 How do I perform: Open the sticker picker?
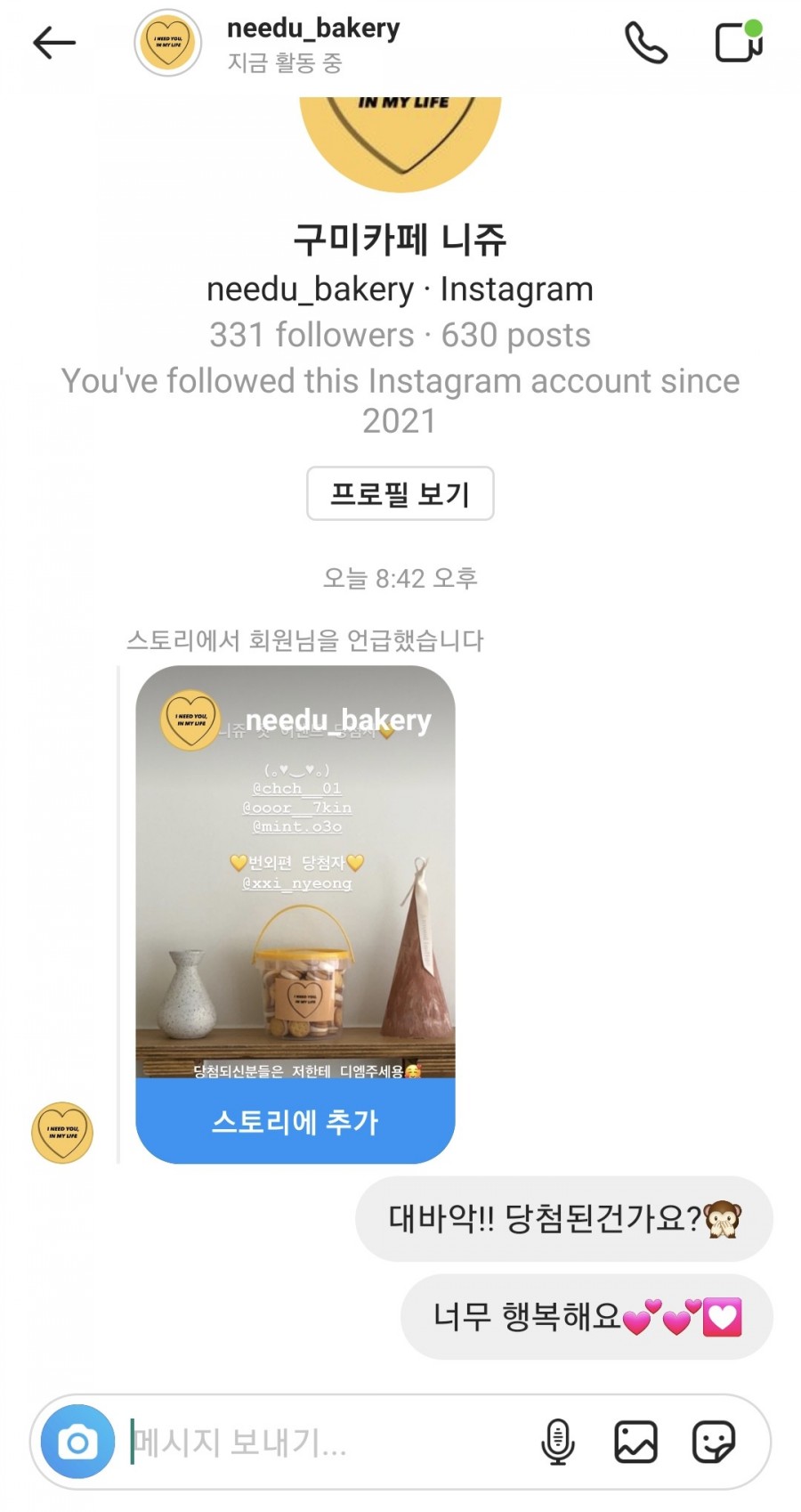pos(714,1442)
